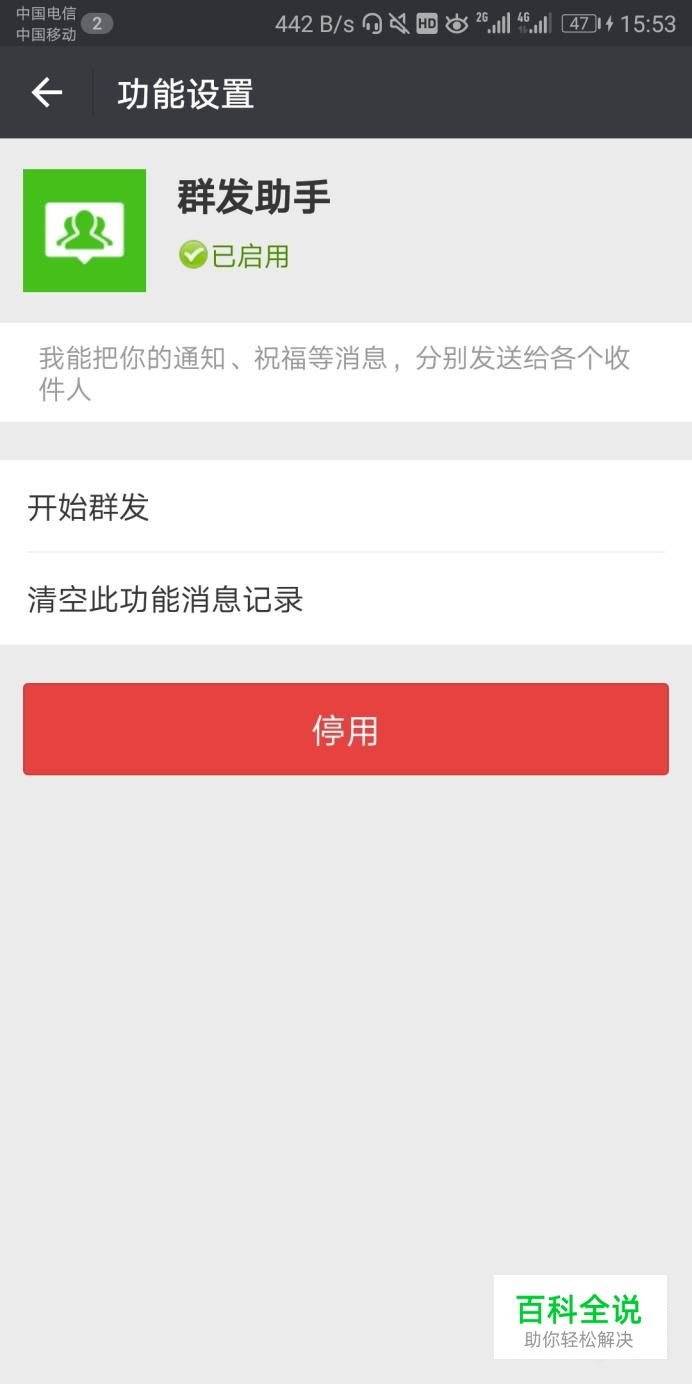Image resolution: width=692 pixels, height=1384 pixels.
Task: Go back using the top-left arrow
Action: coord(46,93)
